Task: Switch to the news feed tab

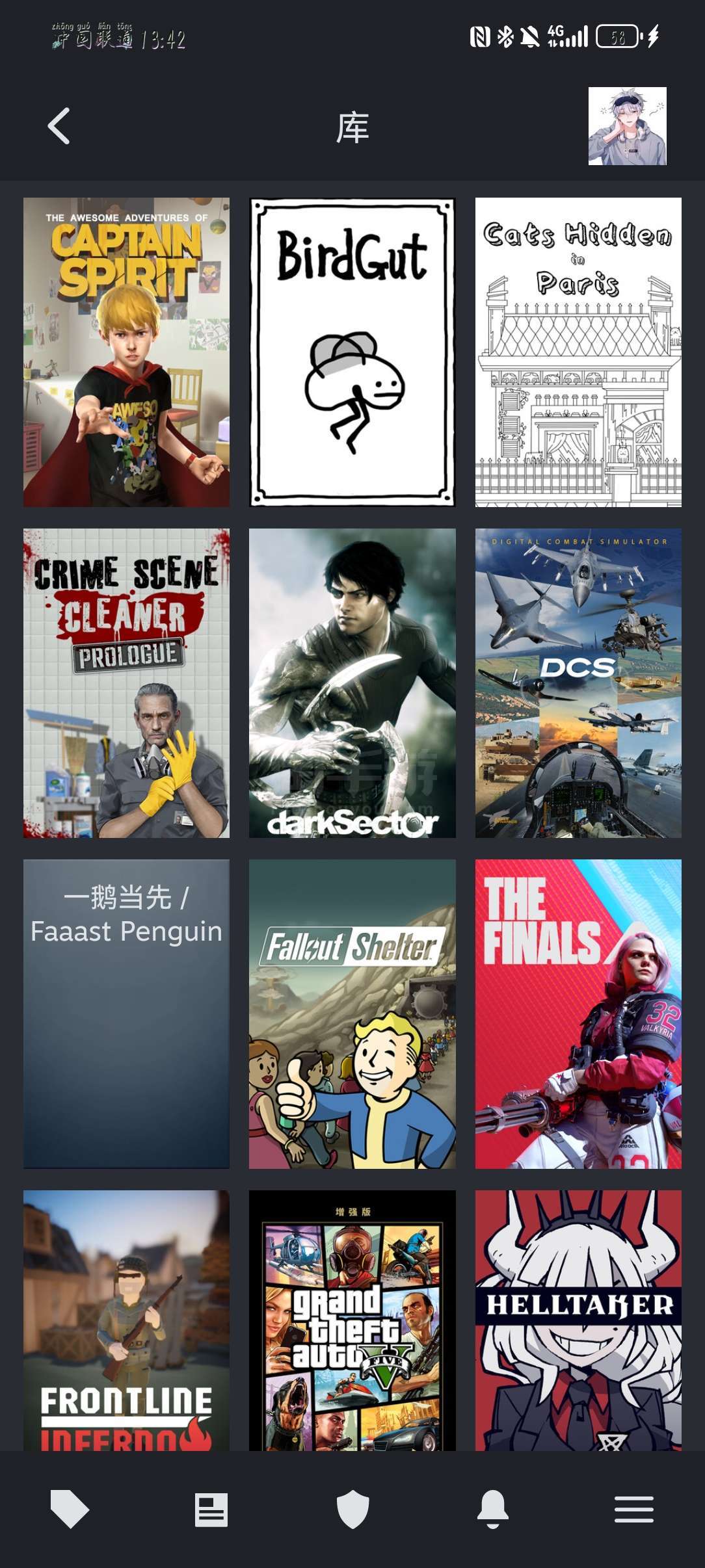Action: pyautogui.click(x=211, y=1509)
